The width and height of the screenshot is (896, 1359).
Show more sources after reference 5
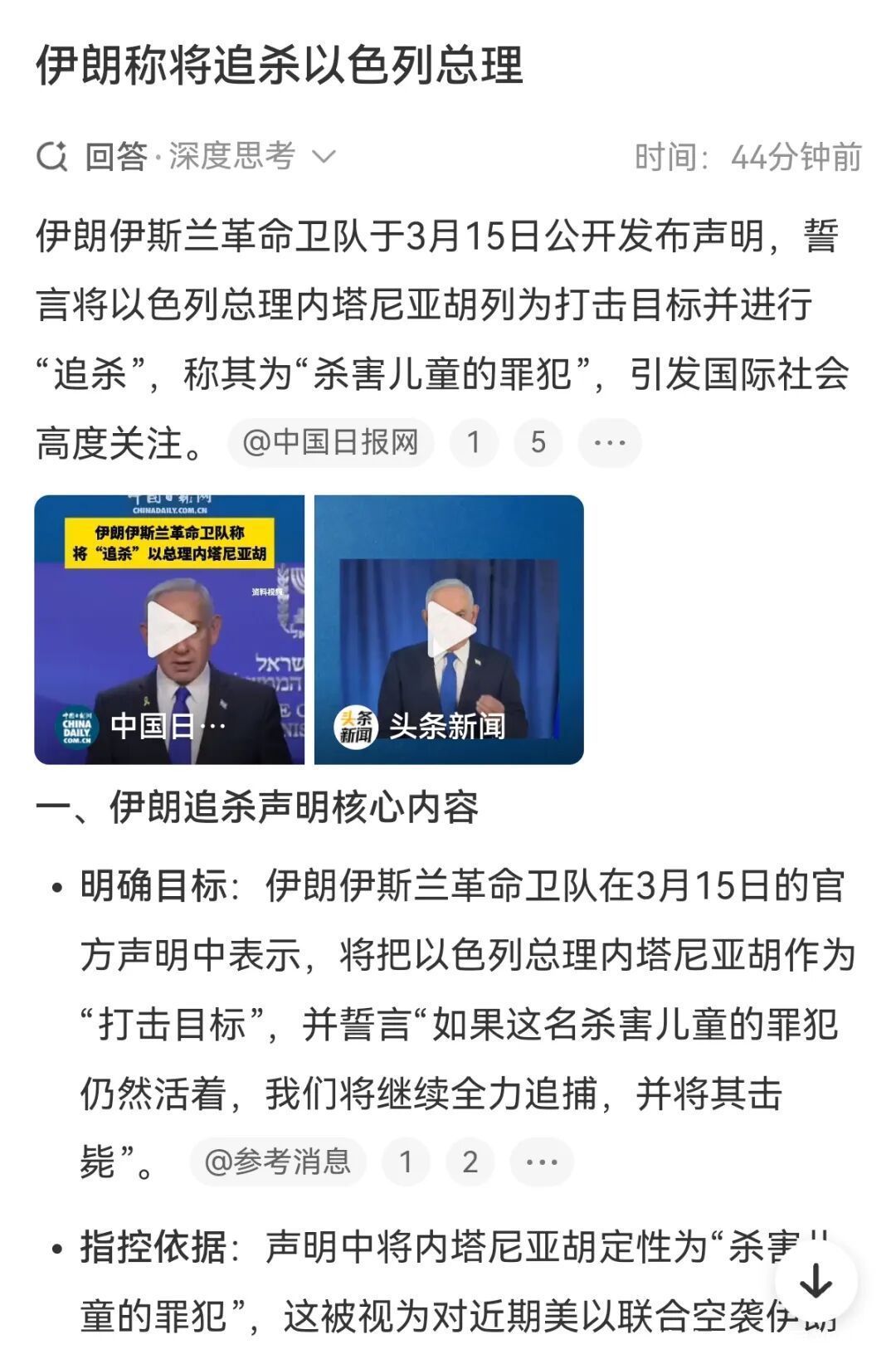pyautogui.click(x=610, y=442)
